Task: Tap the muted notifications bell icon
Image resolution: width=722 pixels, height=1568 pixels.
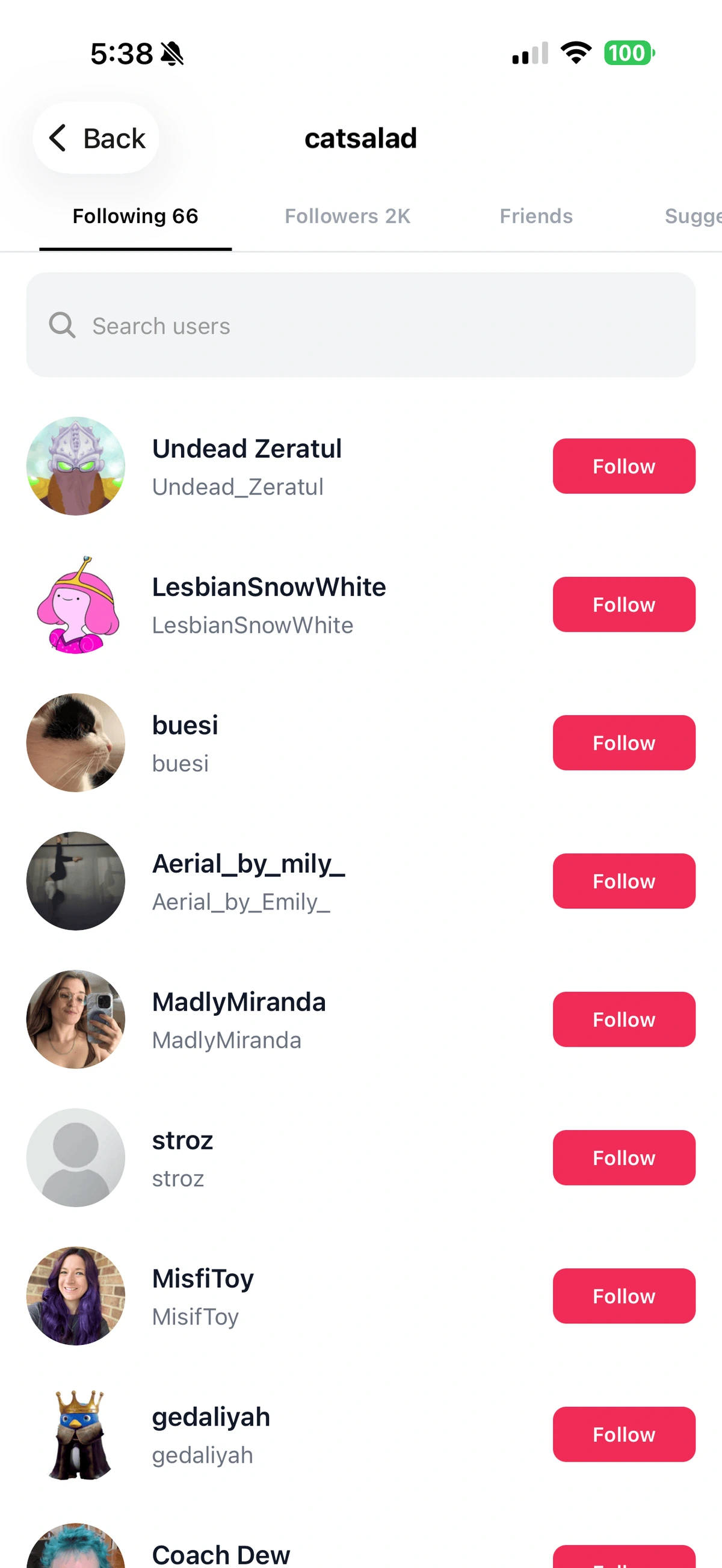Action: tap(172, 54)
